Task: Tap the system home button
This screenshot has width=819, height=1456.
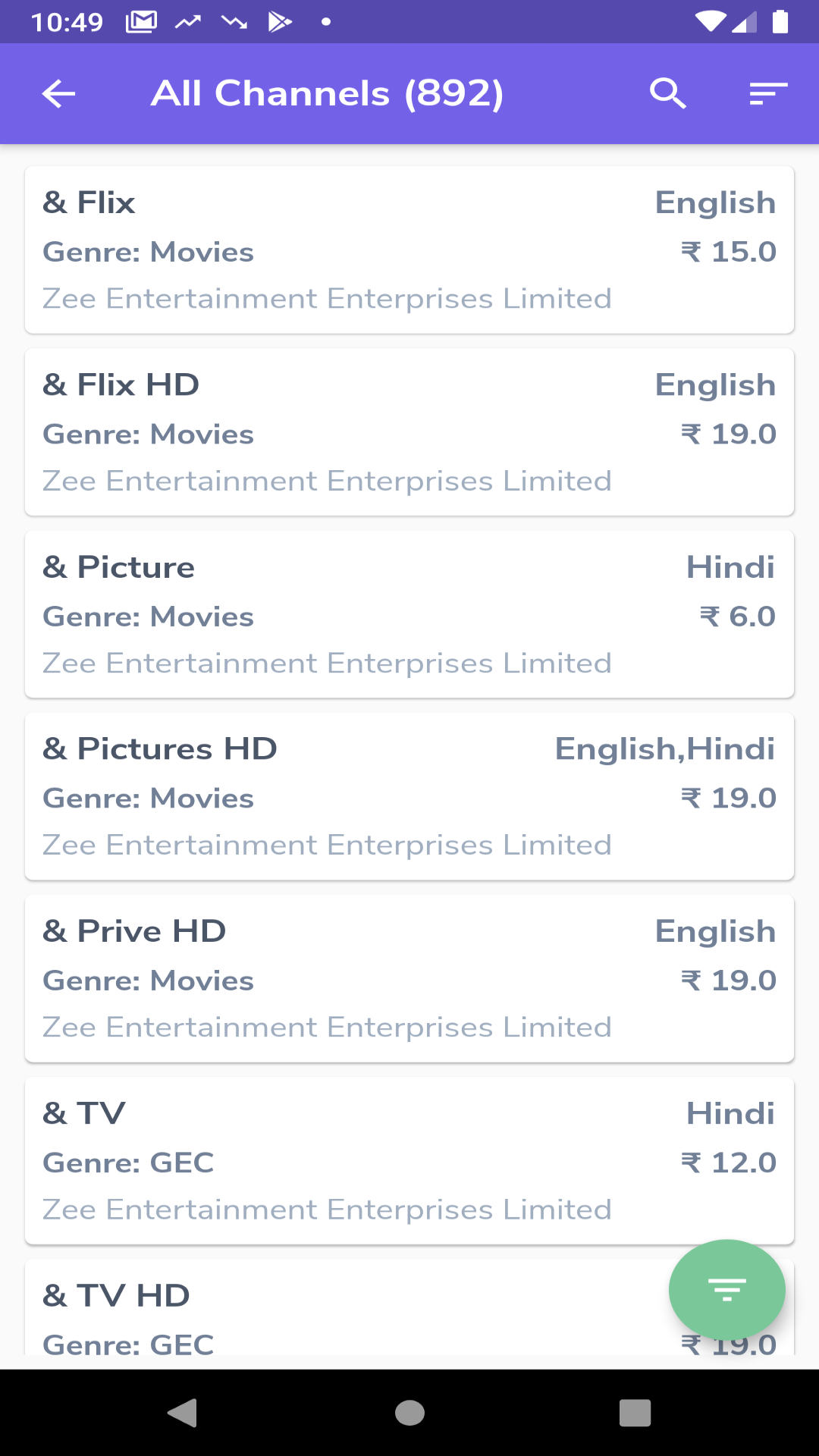Action: [409, 1413]
